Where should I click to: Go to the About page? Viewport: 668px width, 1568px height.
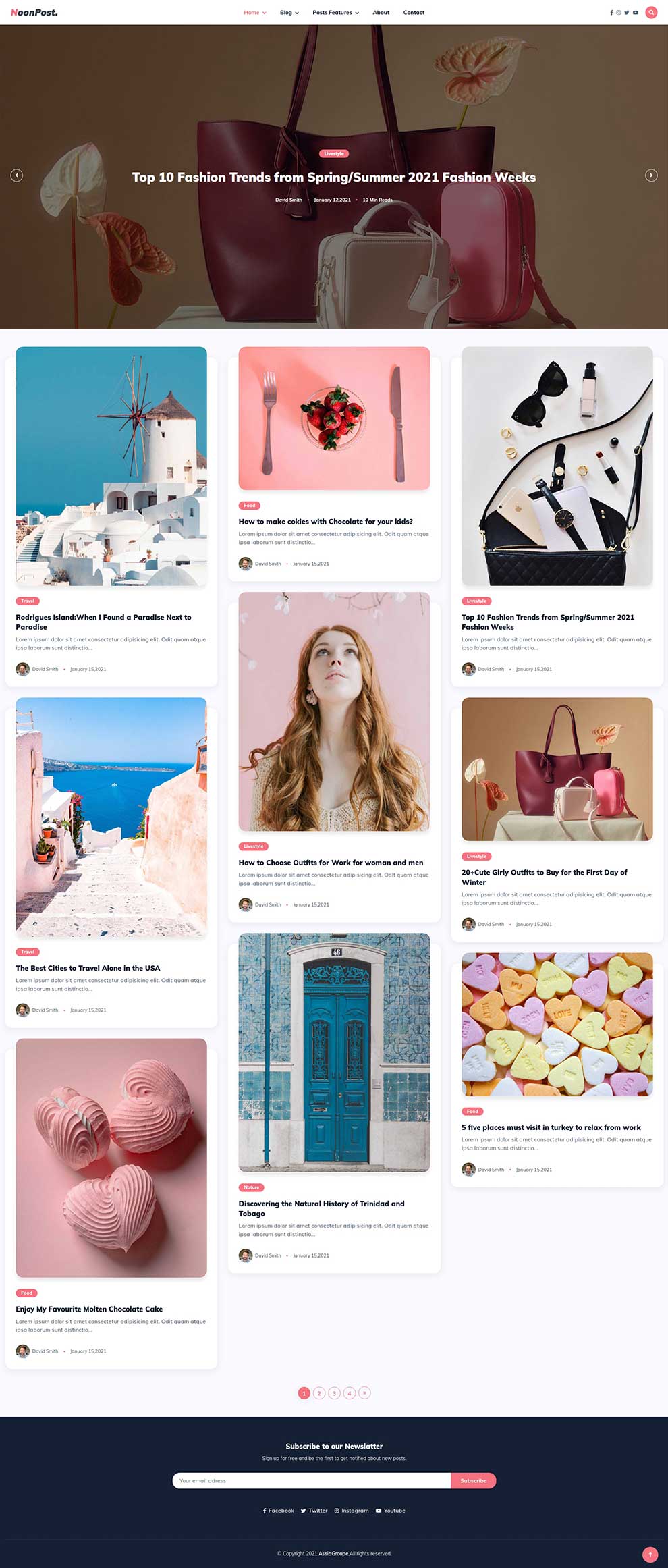click(381, 12)
